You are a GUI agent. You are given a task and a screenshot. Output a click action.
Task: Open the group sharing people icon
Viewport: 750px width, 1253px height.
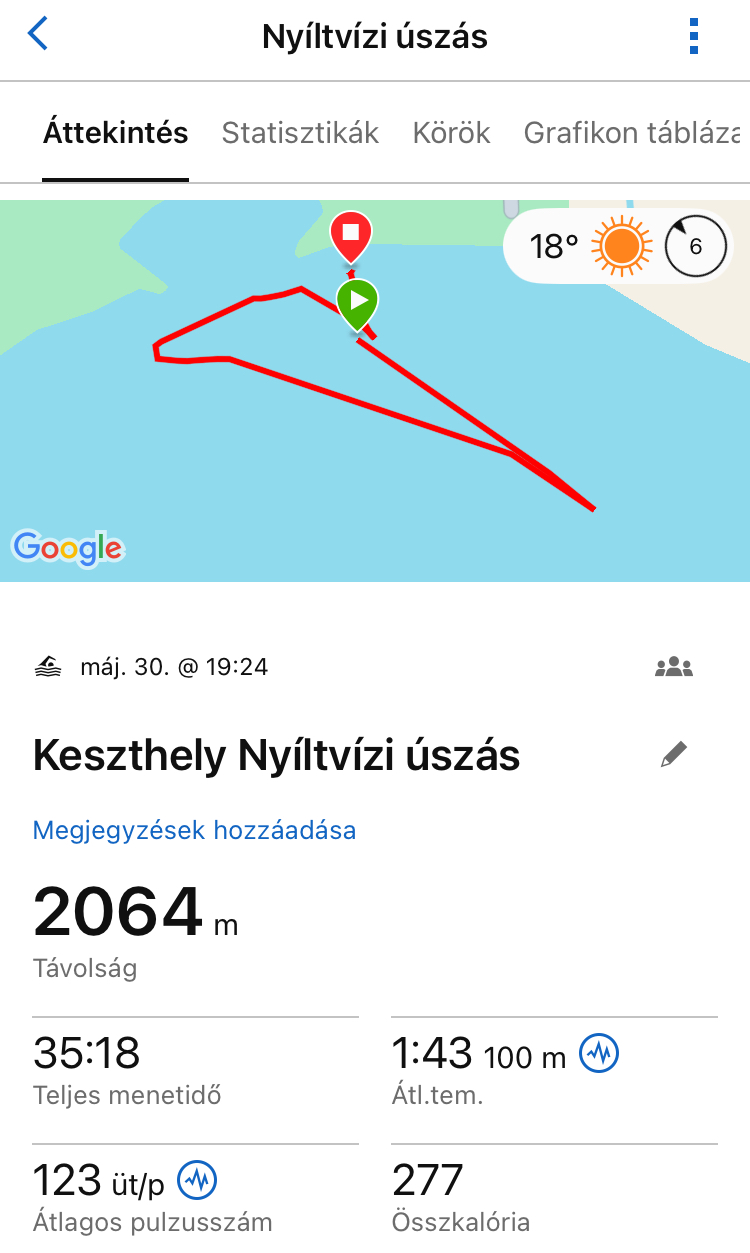coord(674,667)
